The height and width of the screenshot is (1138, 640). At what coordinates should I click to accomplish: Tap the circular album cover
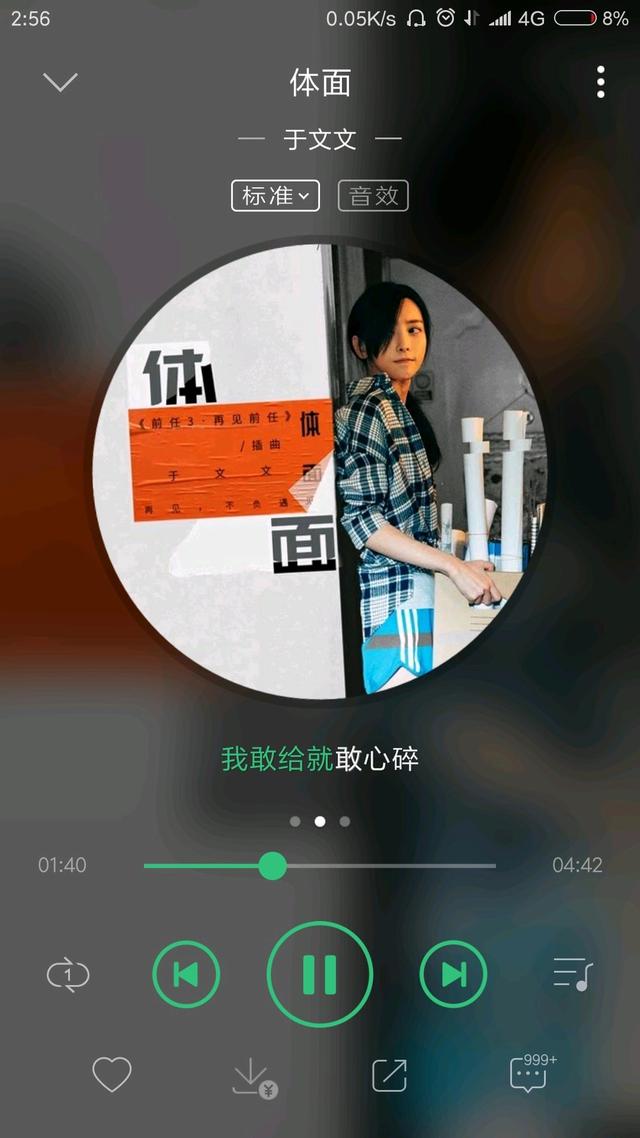[320, 471]
